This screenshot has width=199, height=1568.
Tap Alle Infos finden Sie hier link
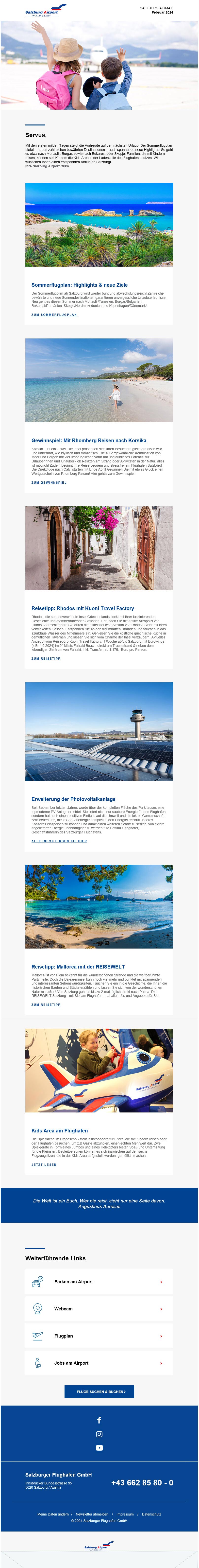coord(59,841)
